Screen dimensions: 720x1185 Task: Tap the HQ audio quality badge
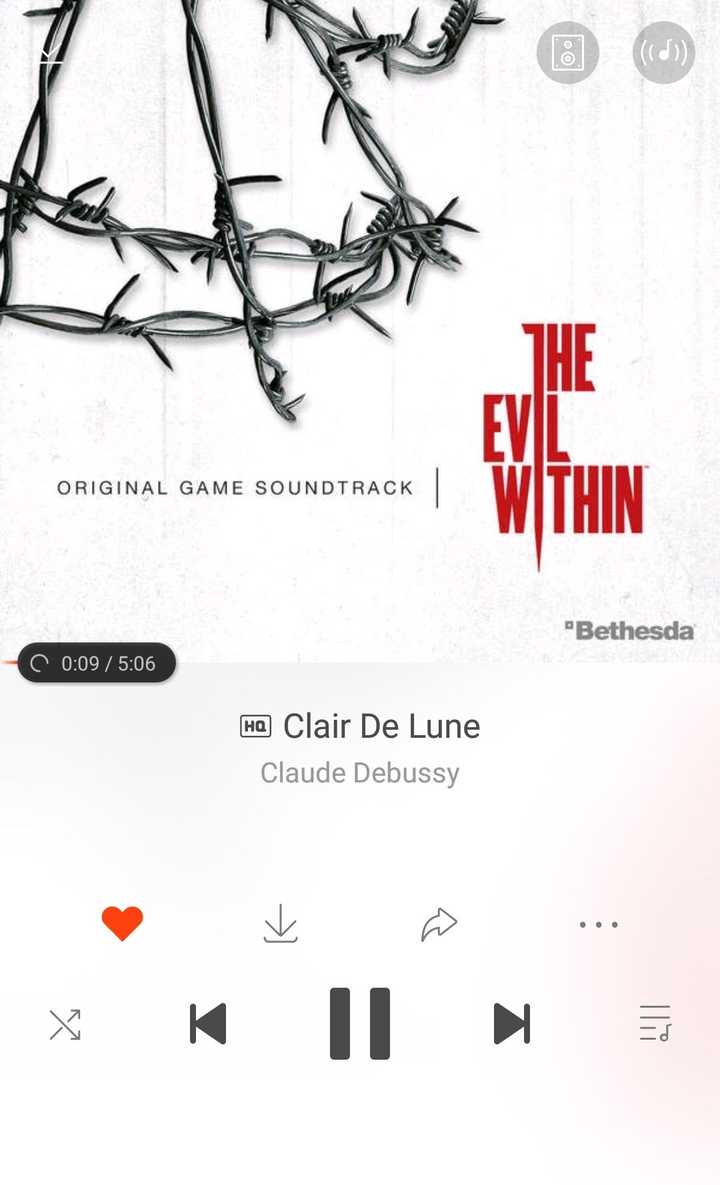pos(257,727)
